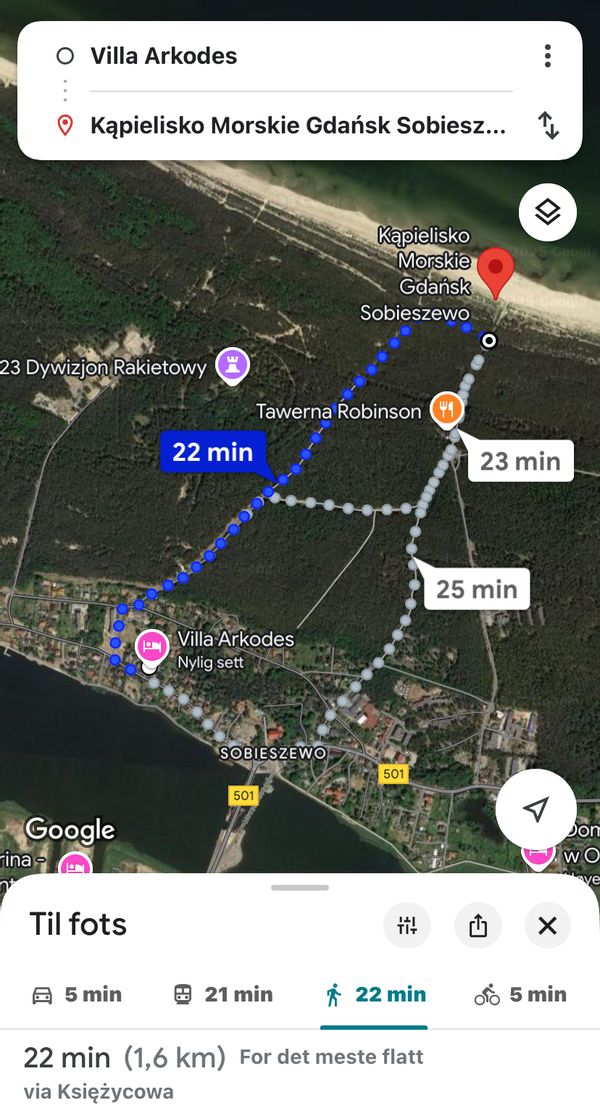Switch to cycling mode, 5 min
This screenshot has width=600, height=1116.
coord(520,994)
